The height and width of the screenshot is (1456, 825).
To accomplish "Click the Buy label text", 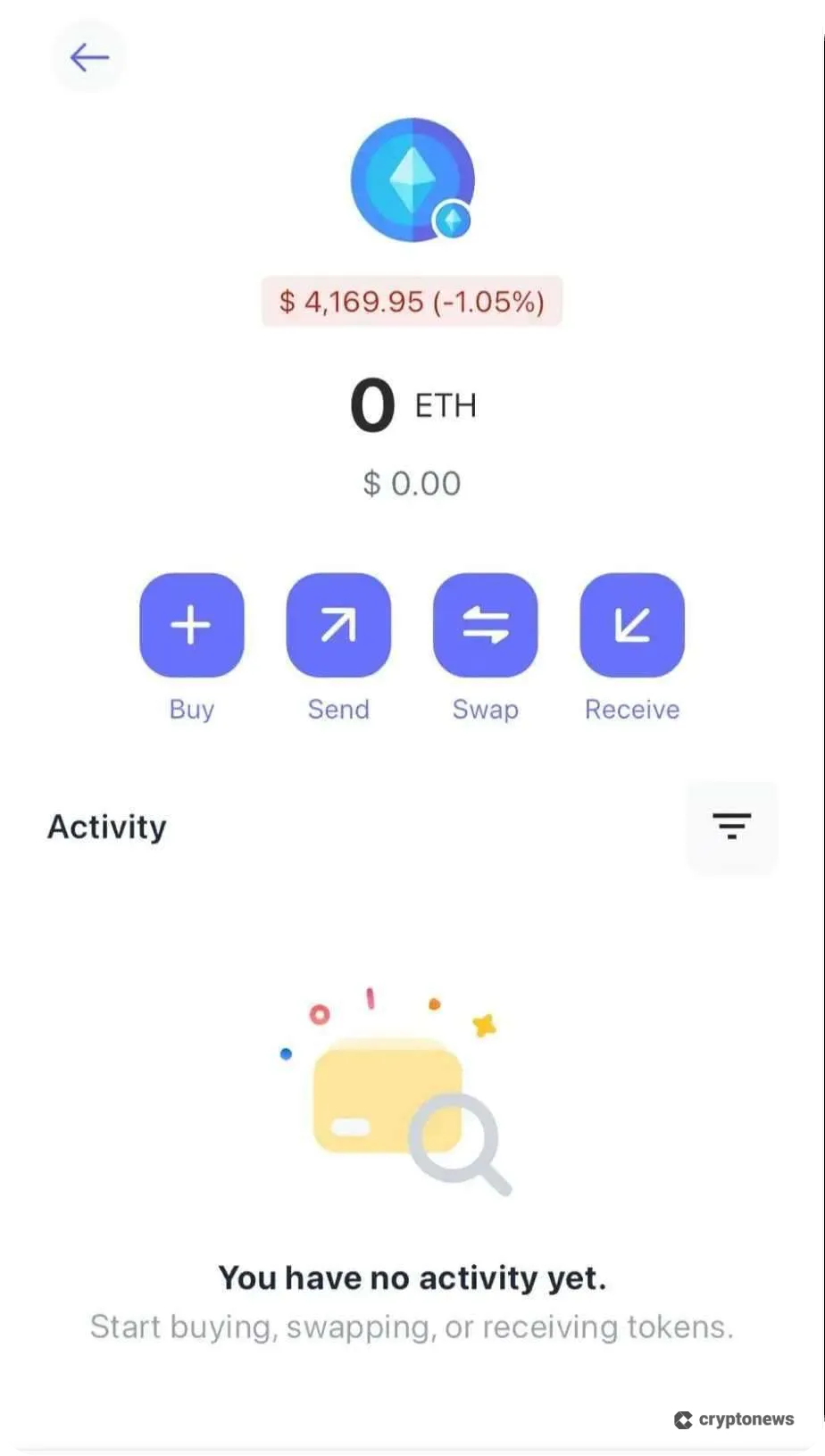I will click(191, 709).
